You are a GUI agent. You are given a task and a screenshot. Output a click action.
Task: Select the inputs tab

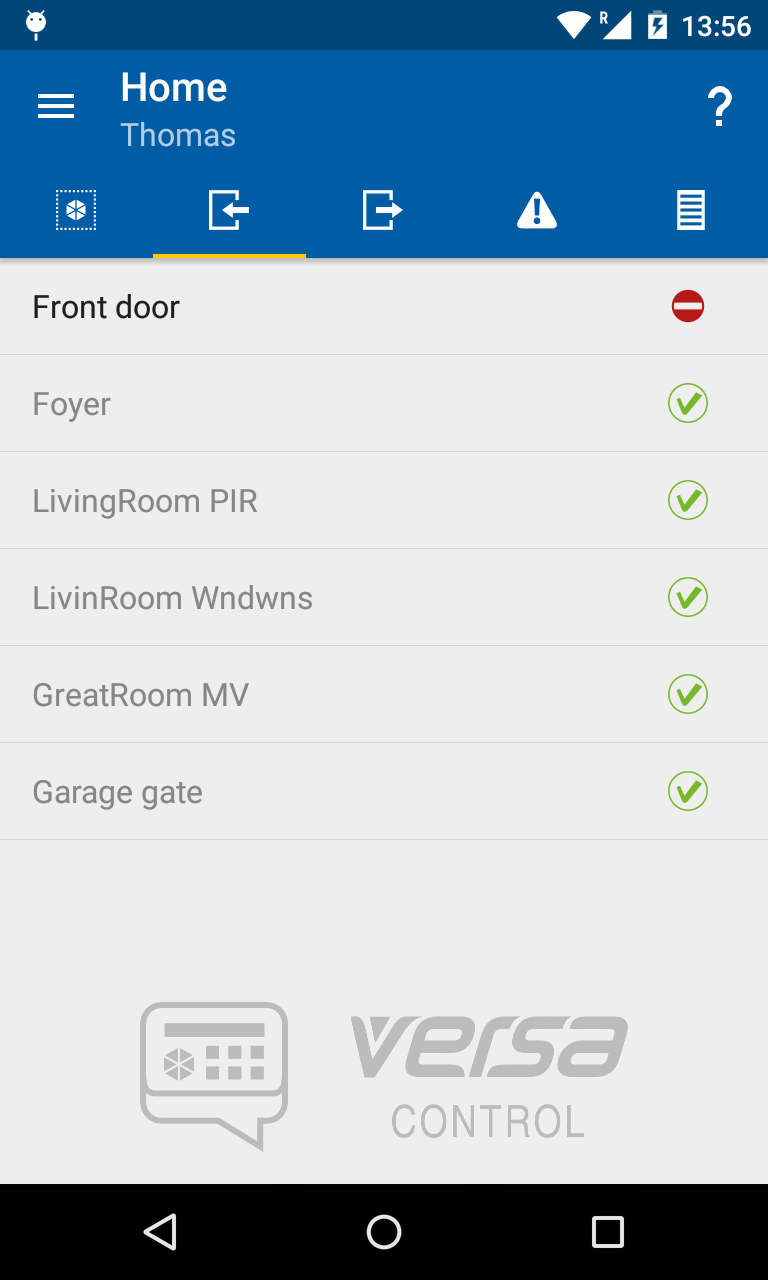coord(229,211)
